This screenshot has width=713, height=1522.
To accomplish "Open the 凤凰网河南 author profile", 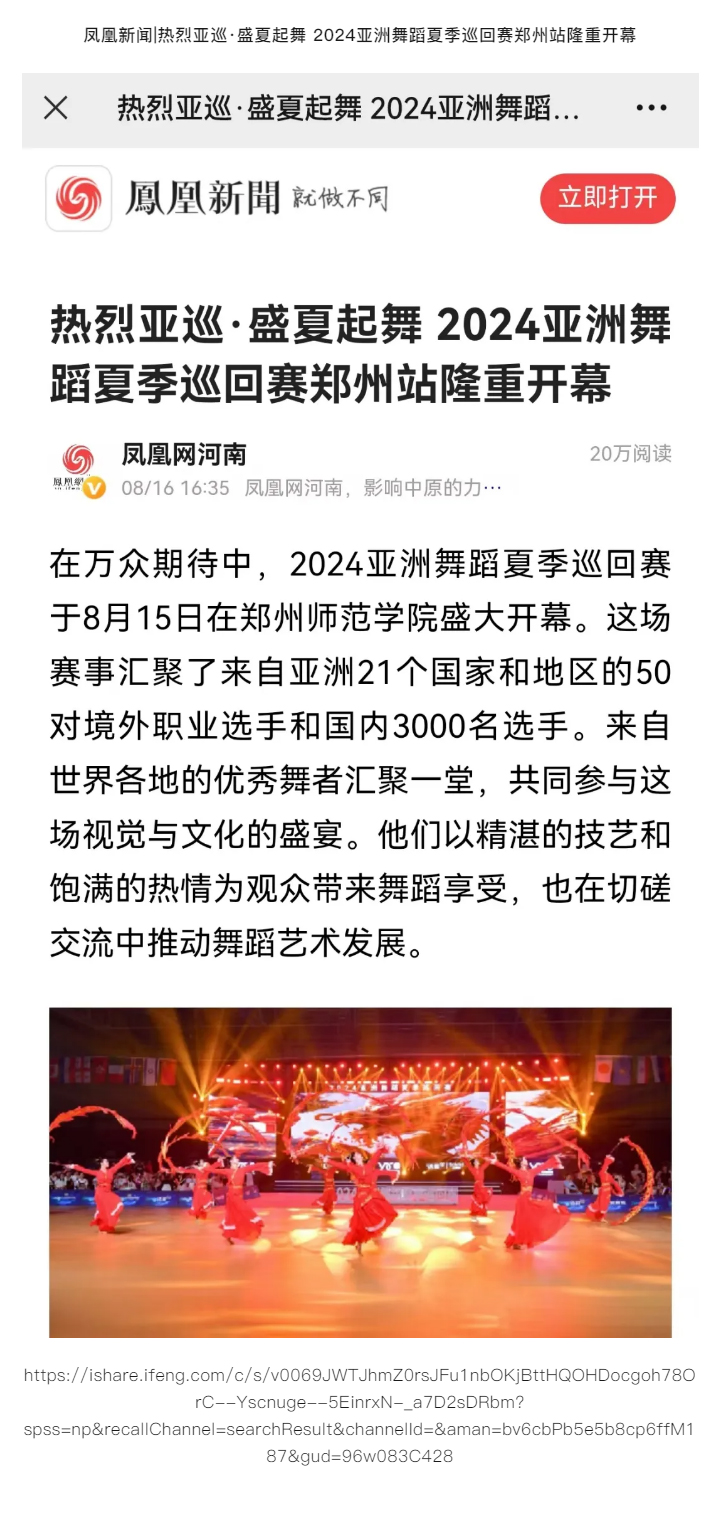I will click(x=183, y=455).
